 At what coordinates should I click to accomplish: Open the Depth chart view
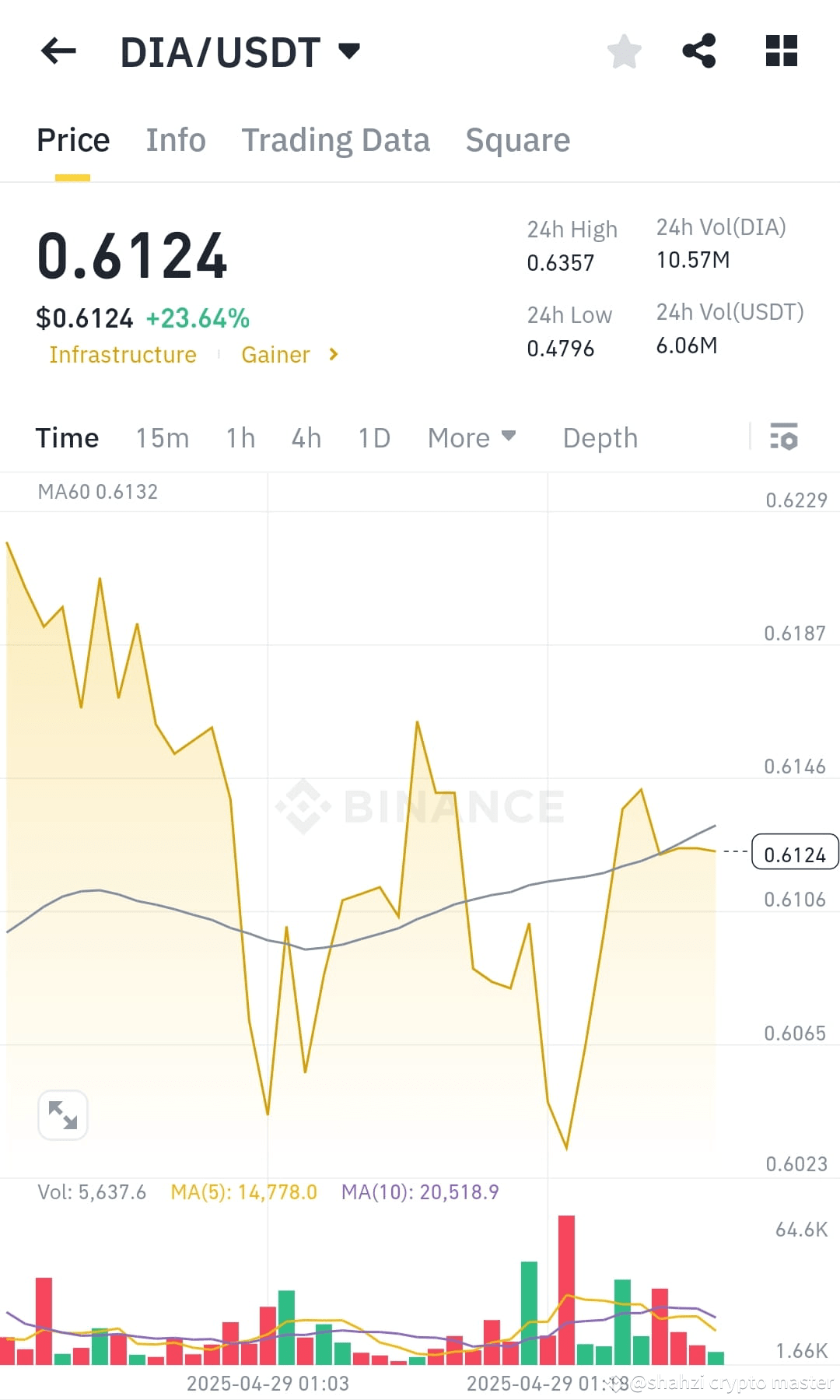[x=600, y=437]
